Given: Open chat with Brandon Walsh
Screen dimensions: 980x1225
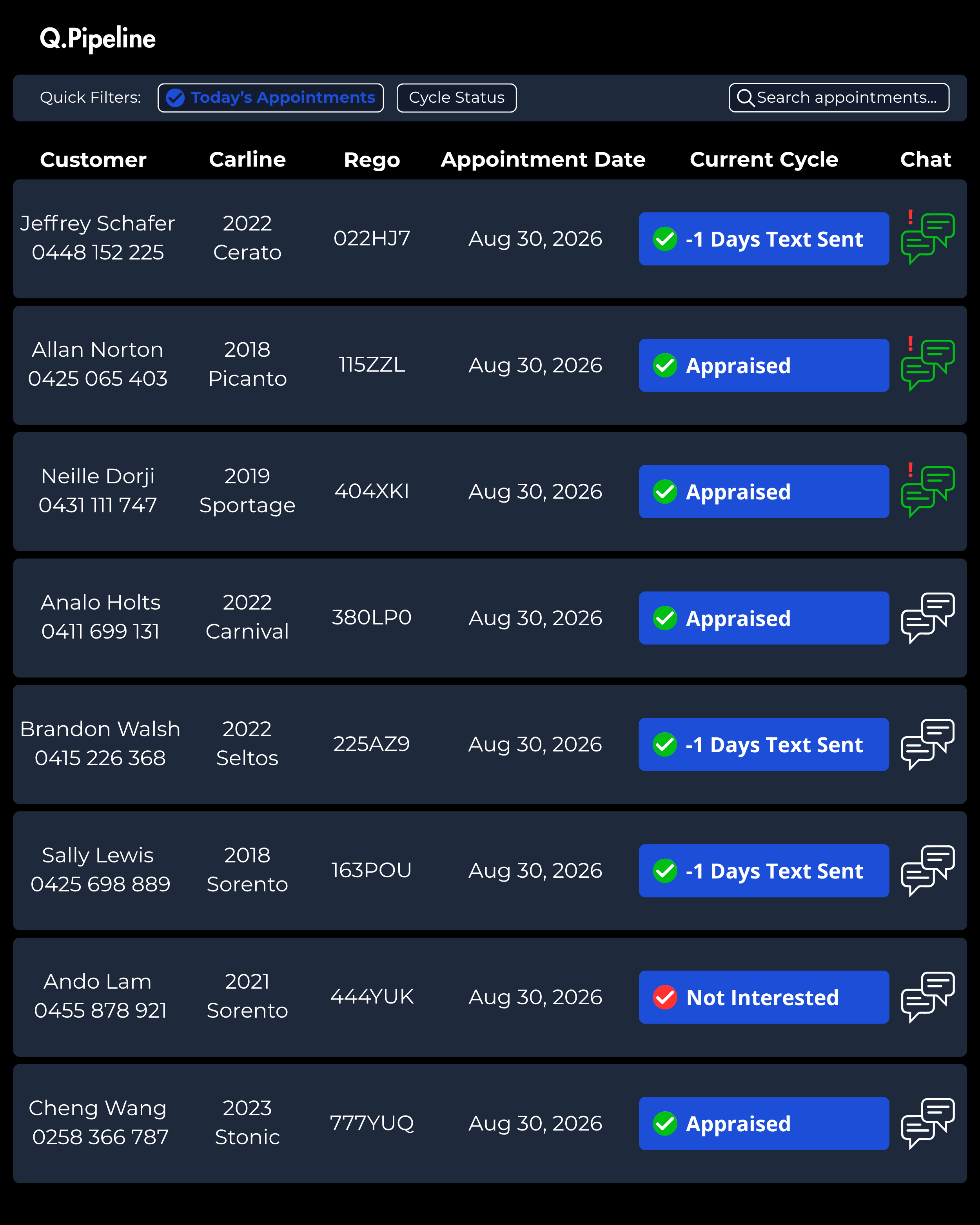Looking at the screenshot, I should 927,744.
